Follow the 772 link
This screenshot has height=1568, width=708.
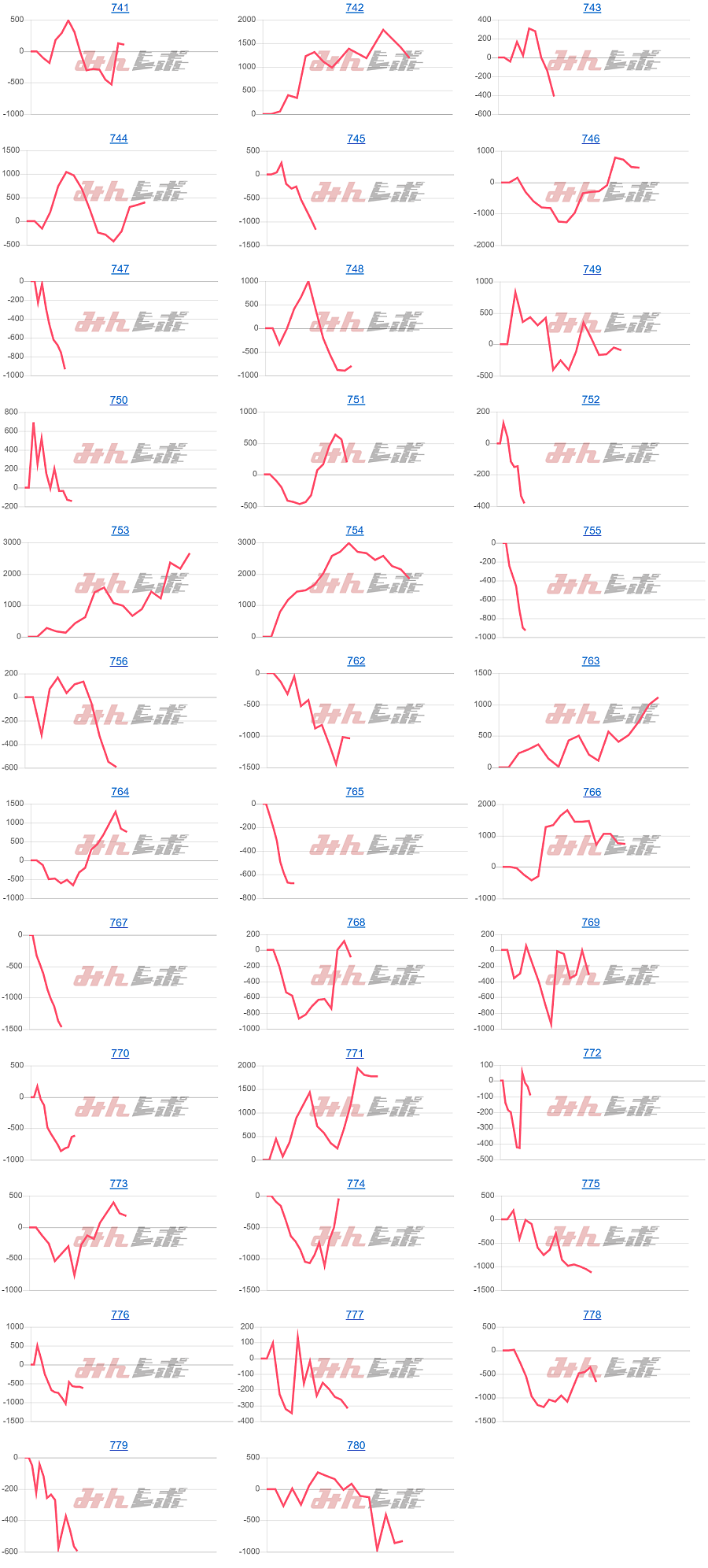point(592,1053)
